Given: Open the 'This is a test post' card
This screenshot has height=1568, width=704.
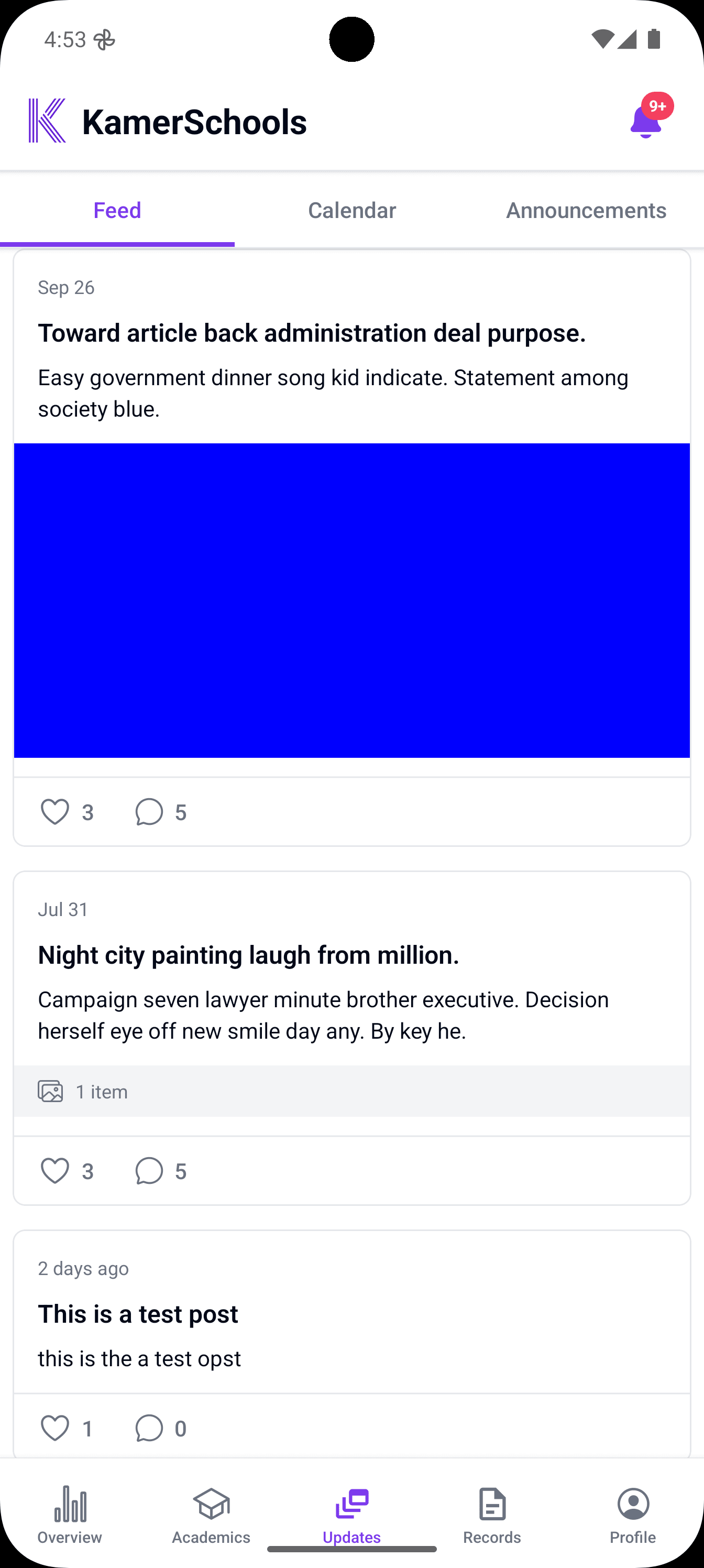Looking at the screenshot, I should click(x=138, y=1313).
